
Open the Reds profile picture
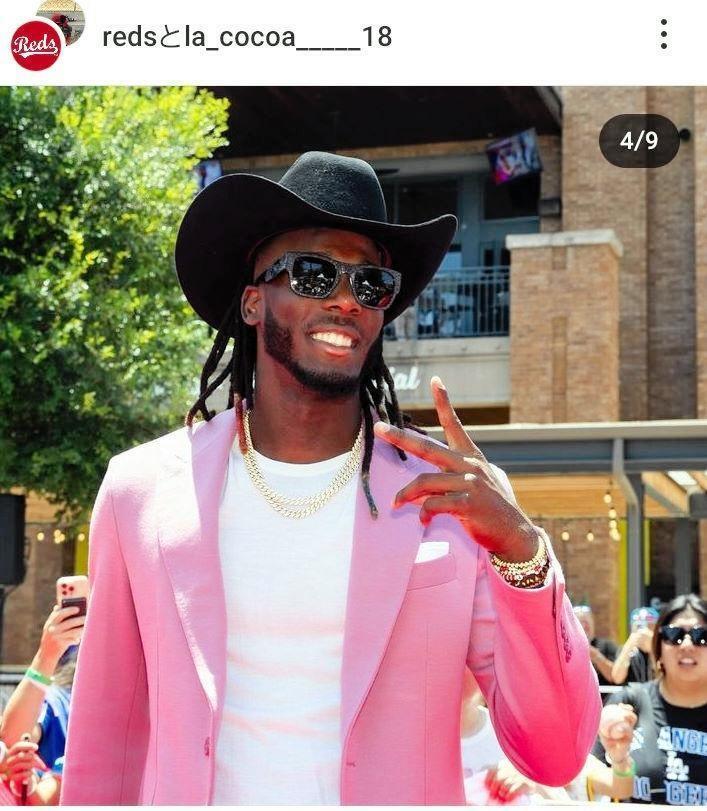point(36,44)
